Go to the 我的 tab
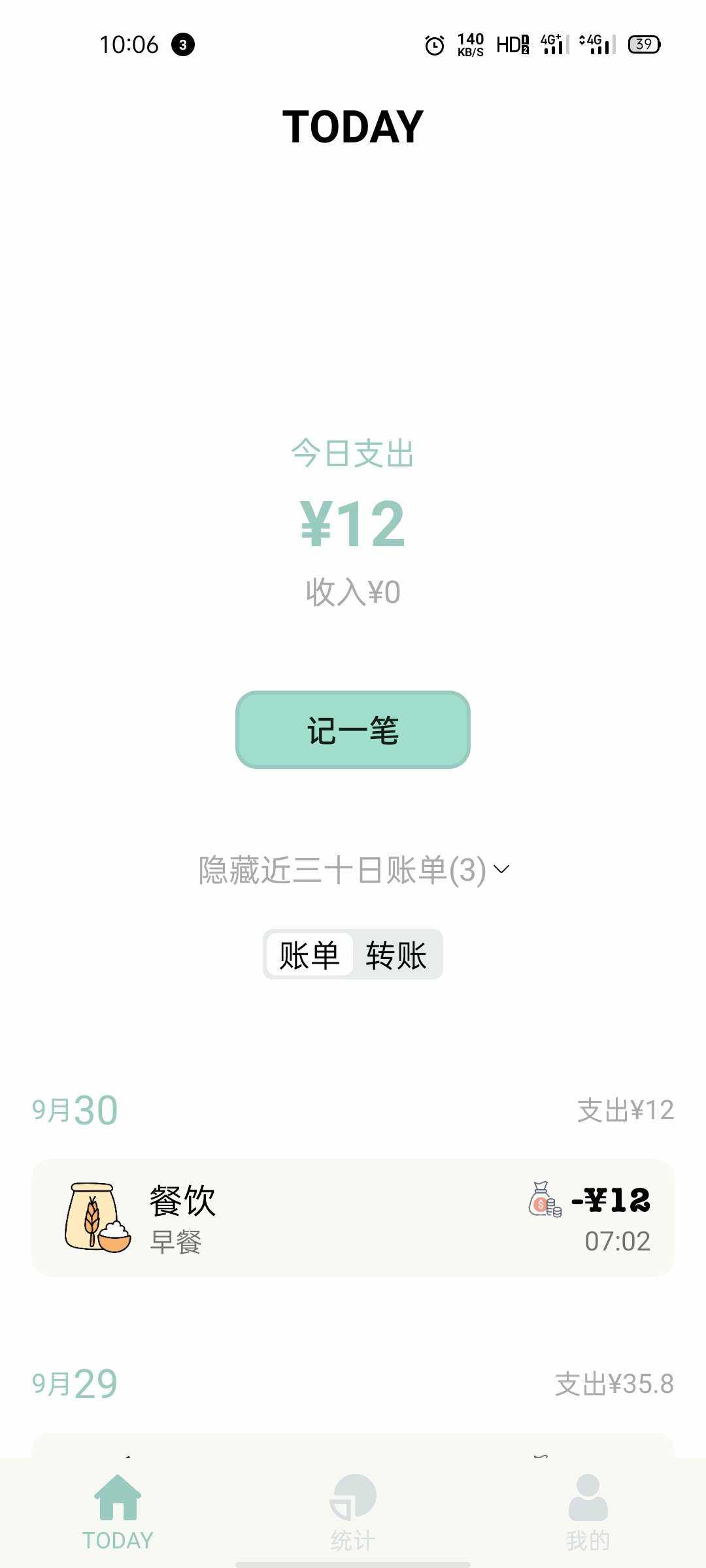The image size is (706, 1568). 588,1512
